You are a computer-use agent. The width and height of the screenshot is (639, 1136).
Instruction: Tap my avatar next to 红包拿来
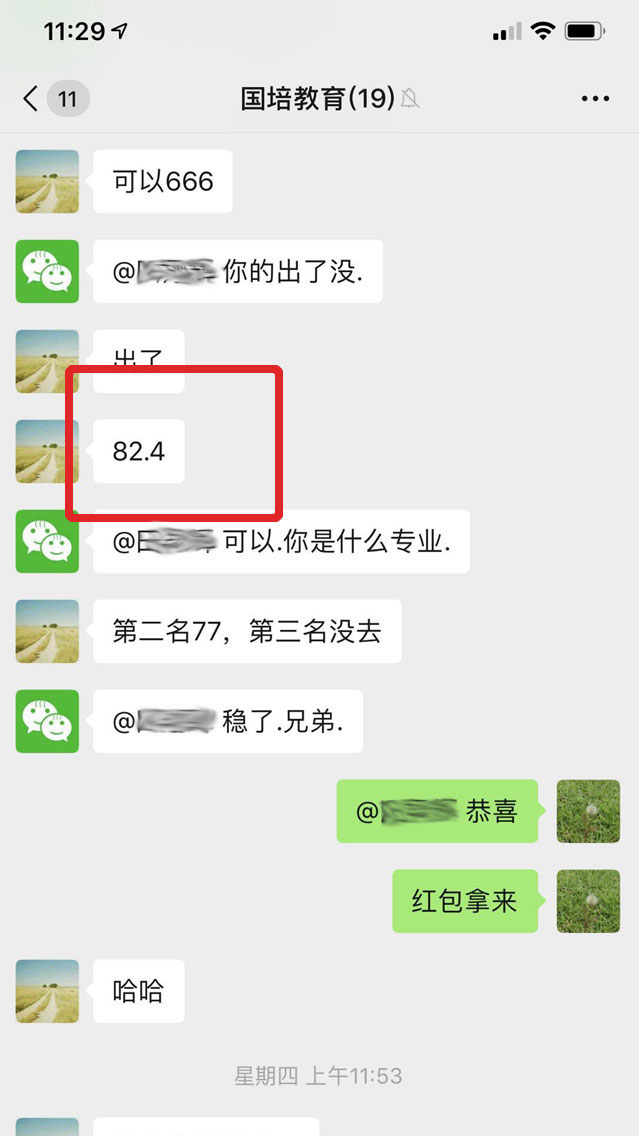click(588, 901)
